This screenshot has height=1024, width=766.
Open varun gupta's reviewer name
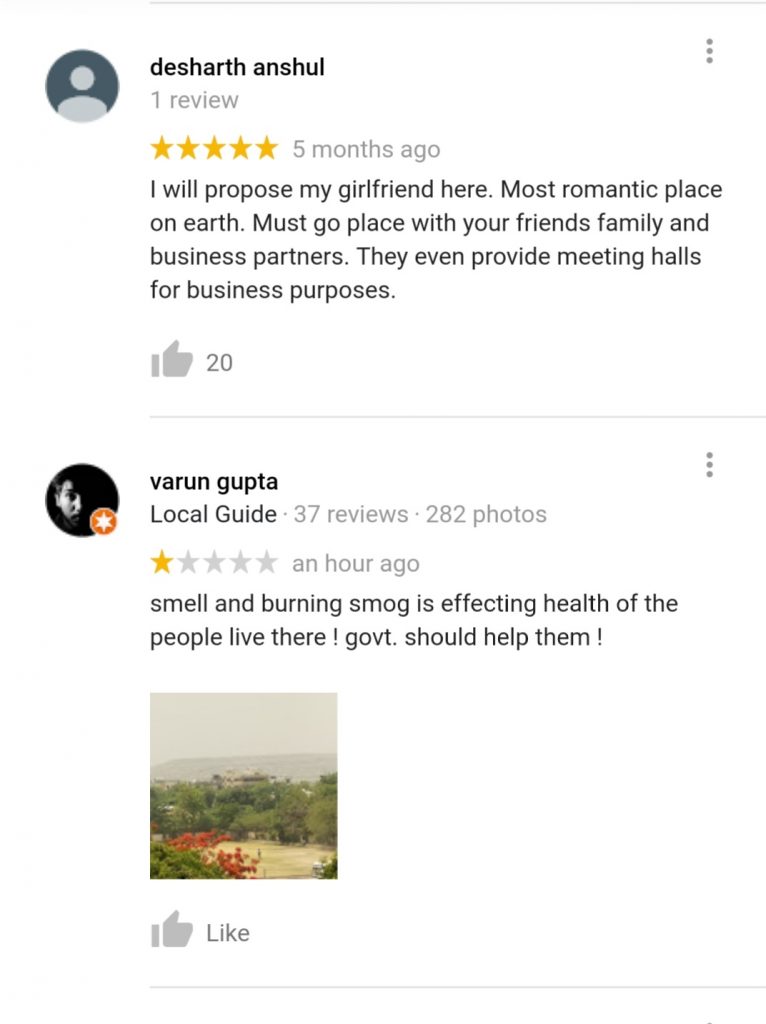(214, 481)
